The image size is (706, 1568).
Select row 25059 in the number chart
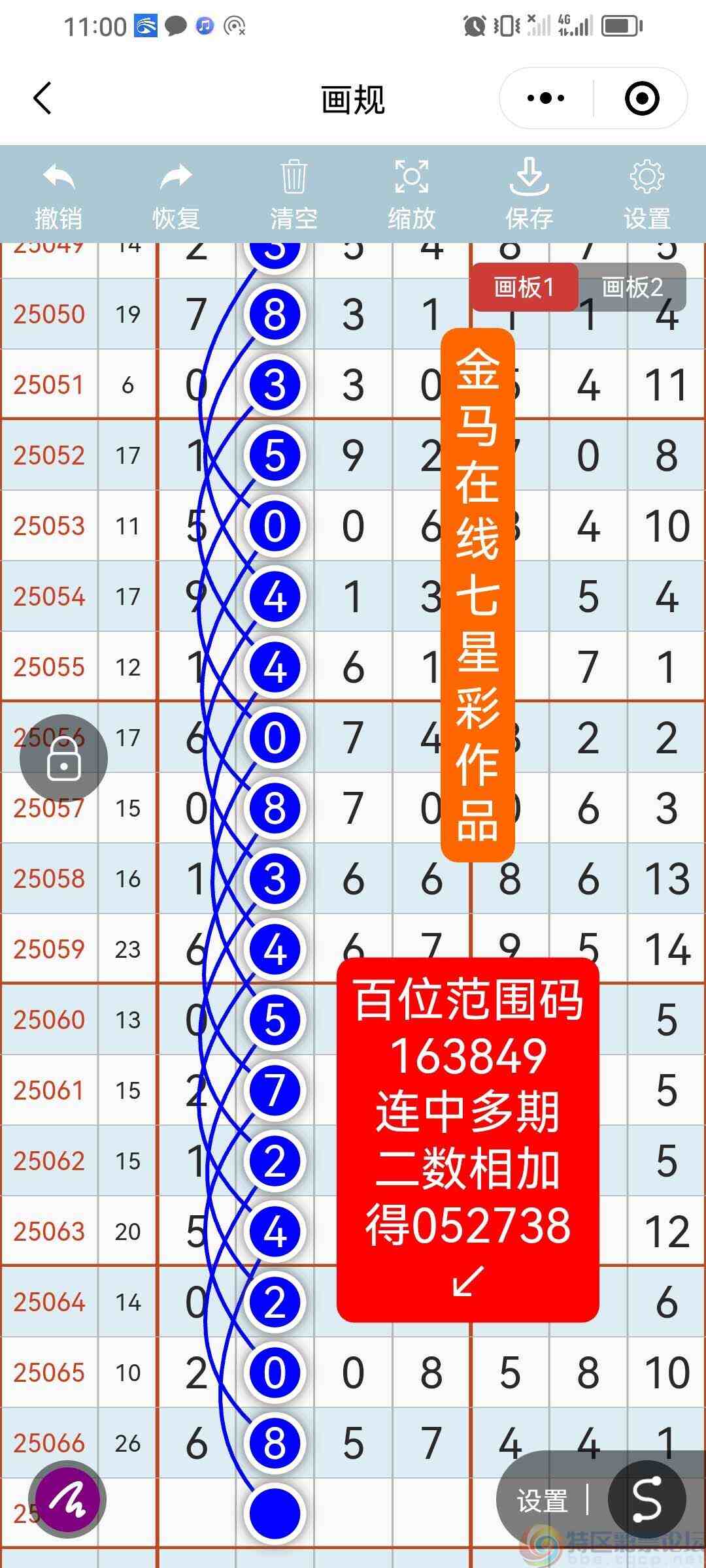(x=49, y=947)
